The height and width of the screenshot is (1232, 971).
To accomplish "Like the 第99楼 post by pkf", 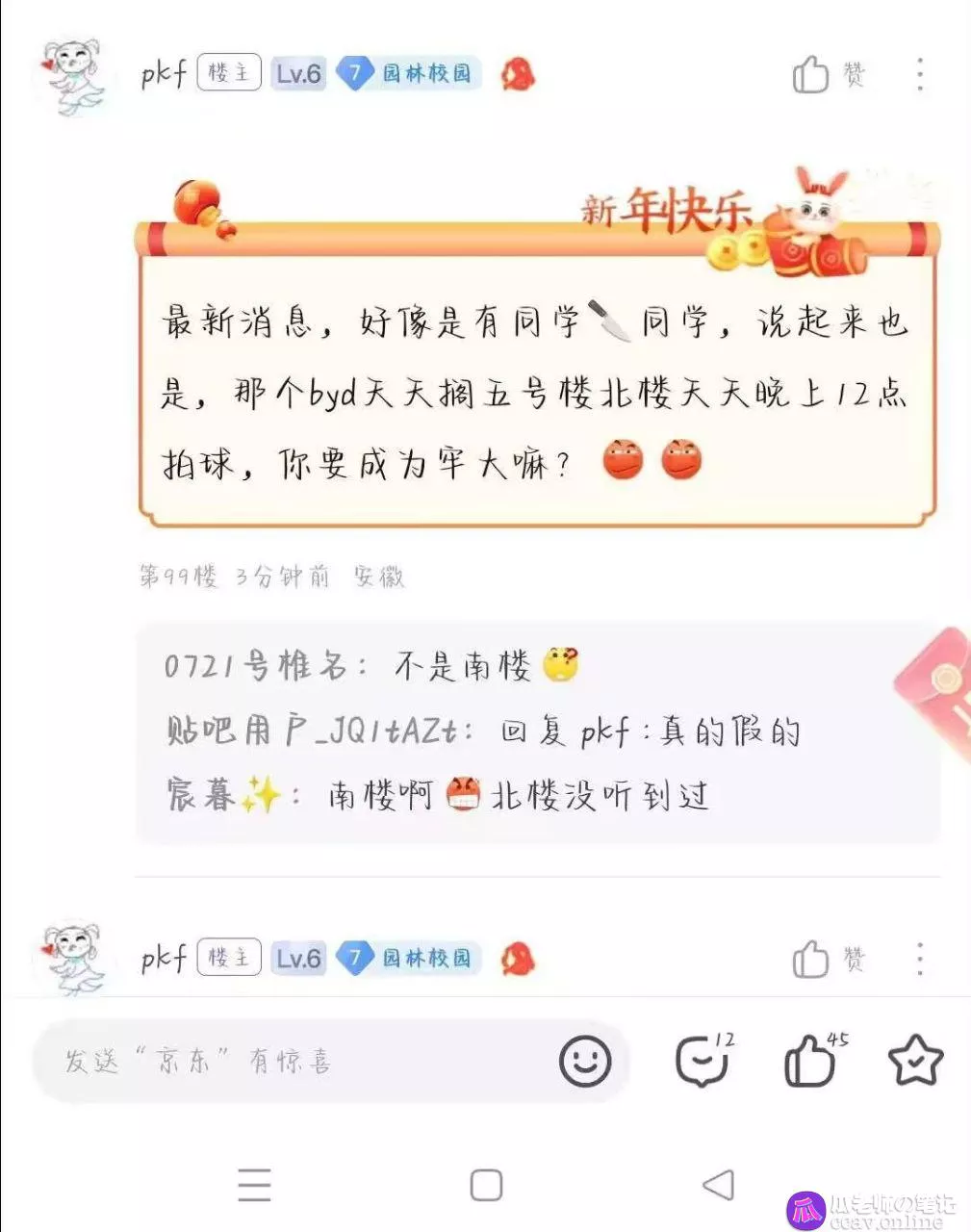I will [x=810, y=74].
